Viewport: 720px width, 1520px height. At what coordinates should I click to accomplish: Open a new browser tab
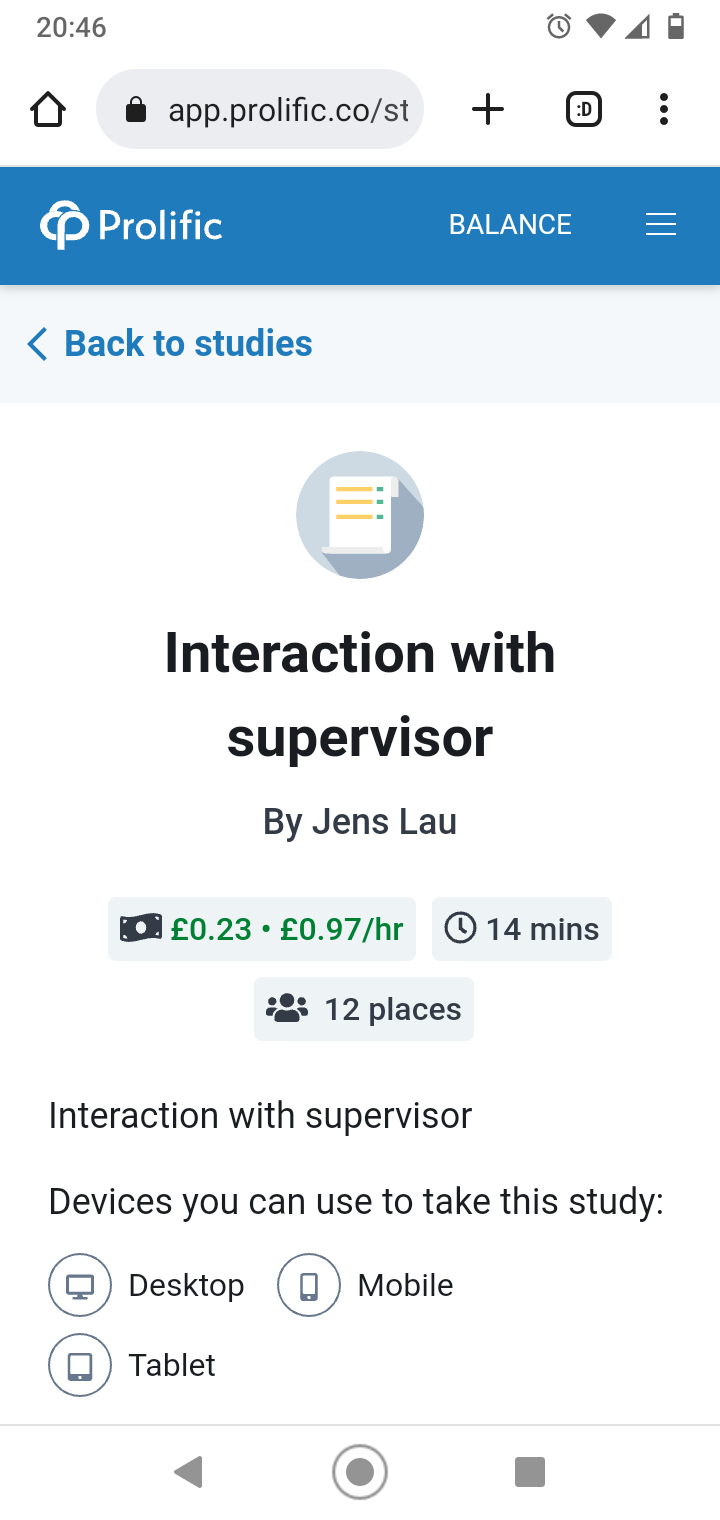488,109
